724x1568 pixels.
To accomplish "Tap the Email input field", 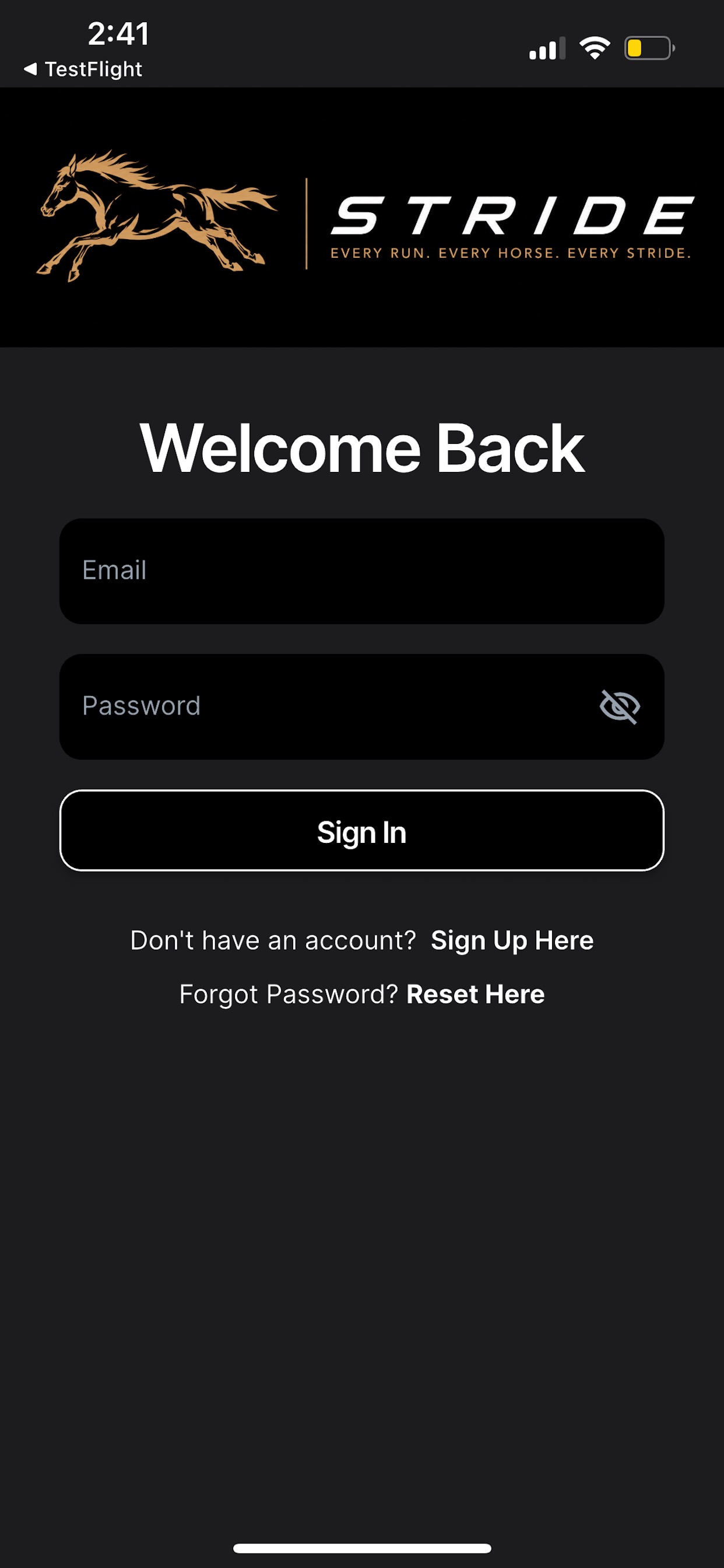I will pyautogui.click(x=361, y=571).
